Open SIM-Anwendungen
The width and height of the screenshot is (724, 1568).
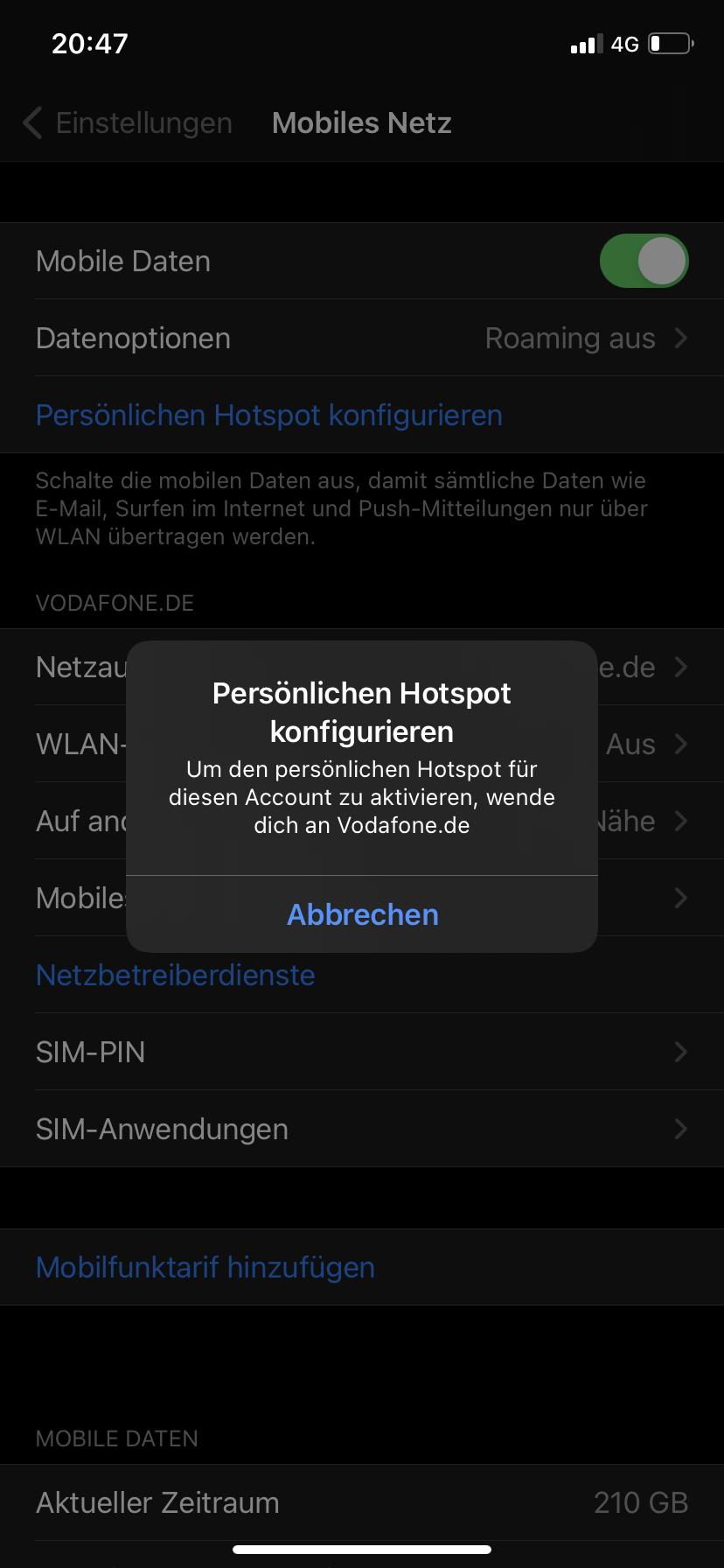362,1129
